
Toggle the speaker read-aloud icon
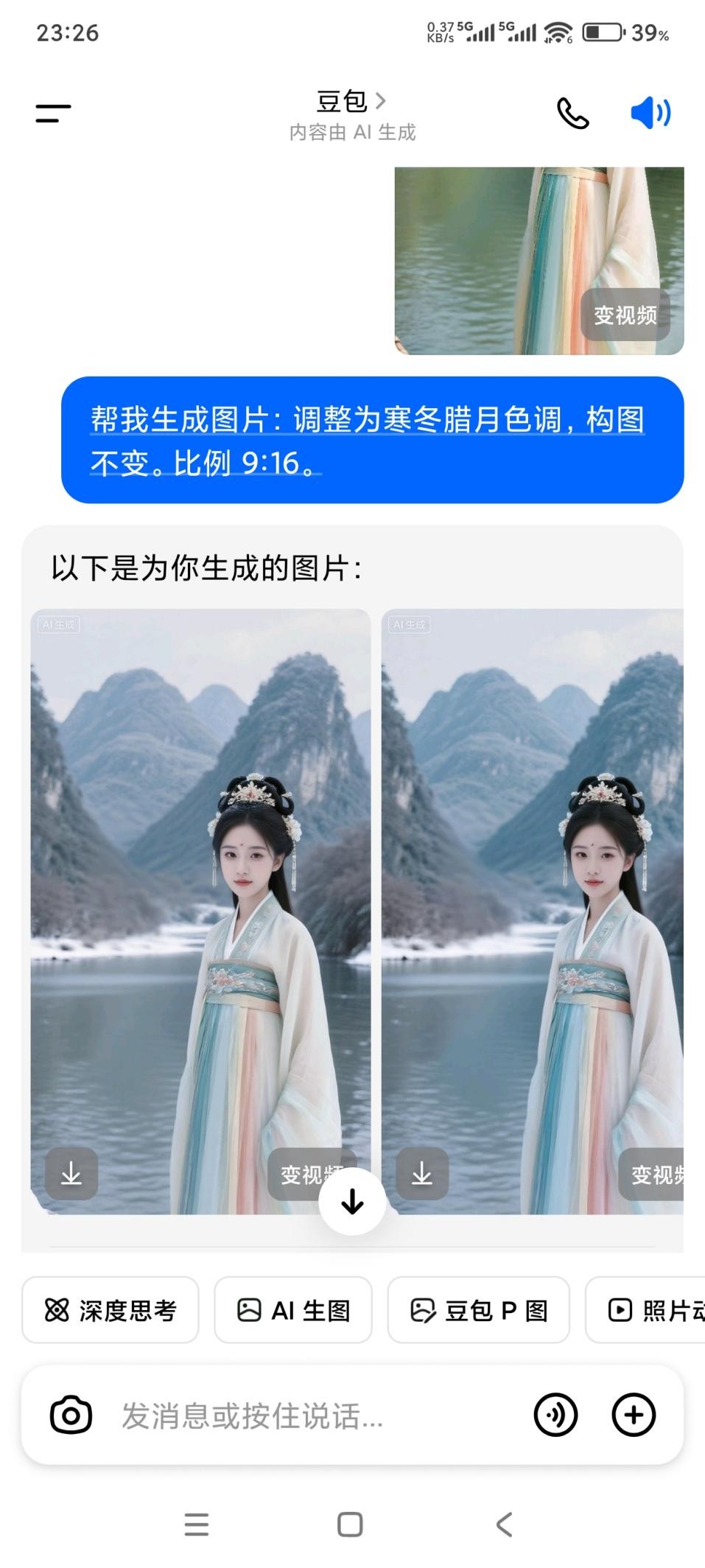tap(650, 113)
